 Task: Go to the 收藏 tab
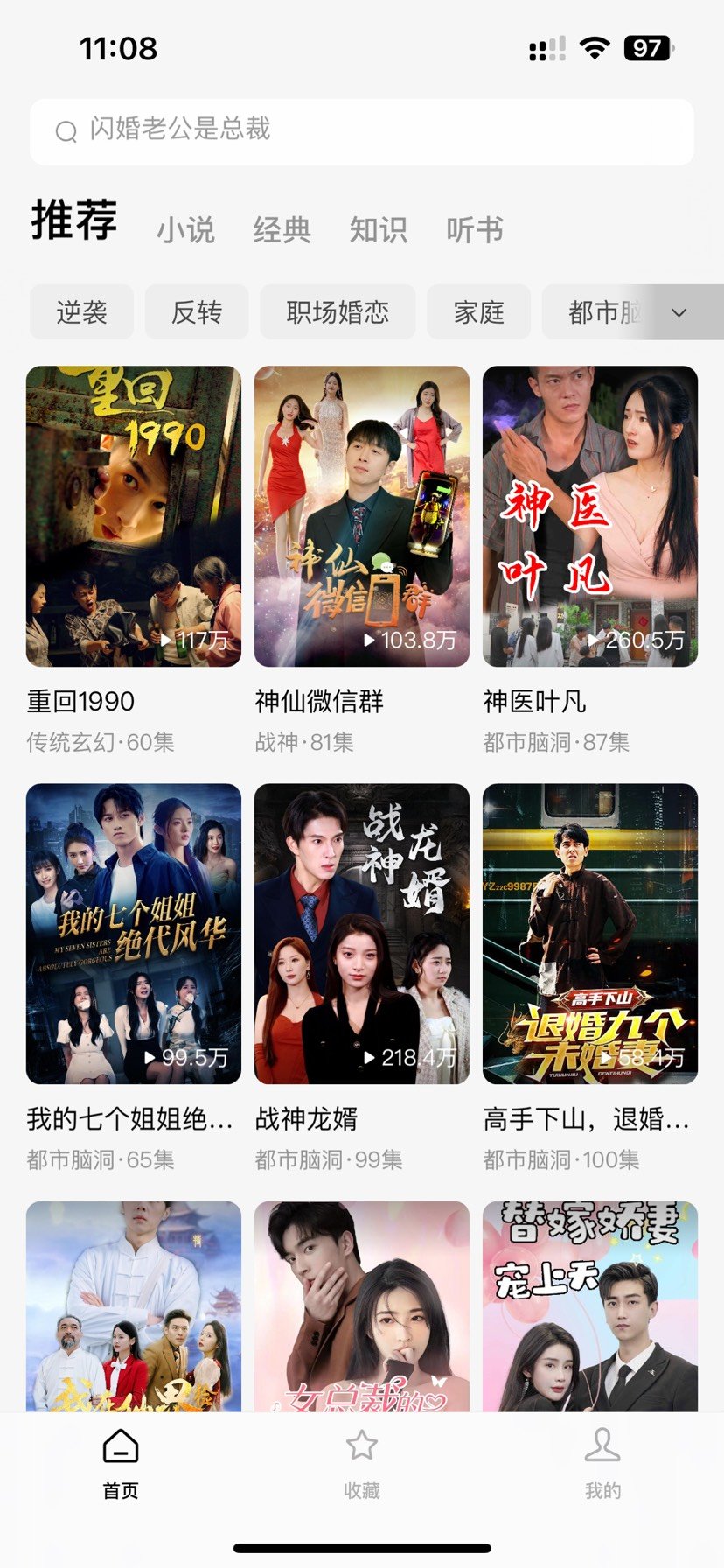tap(362, 1461)
